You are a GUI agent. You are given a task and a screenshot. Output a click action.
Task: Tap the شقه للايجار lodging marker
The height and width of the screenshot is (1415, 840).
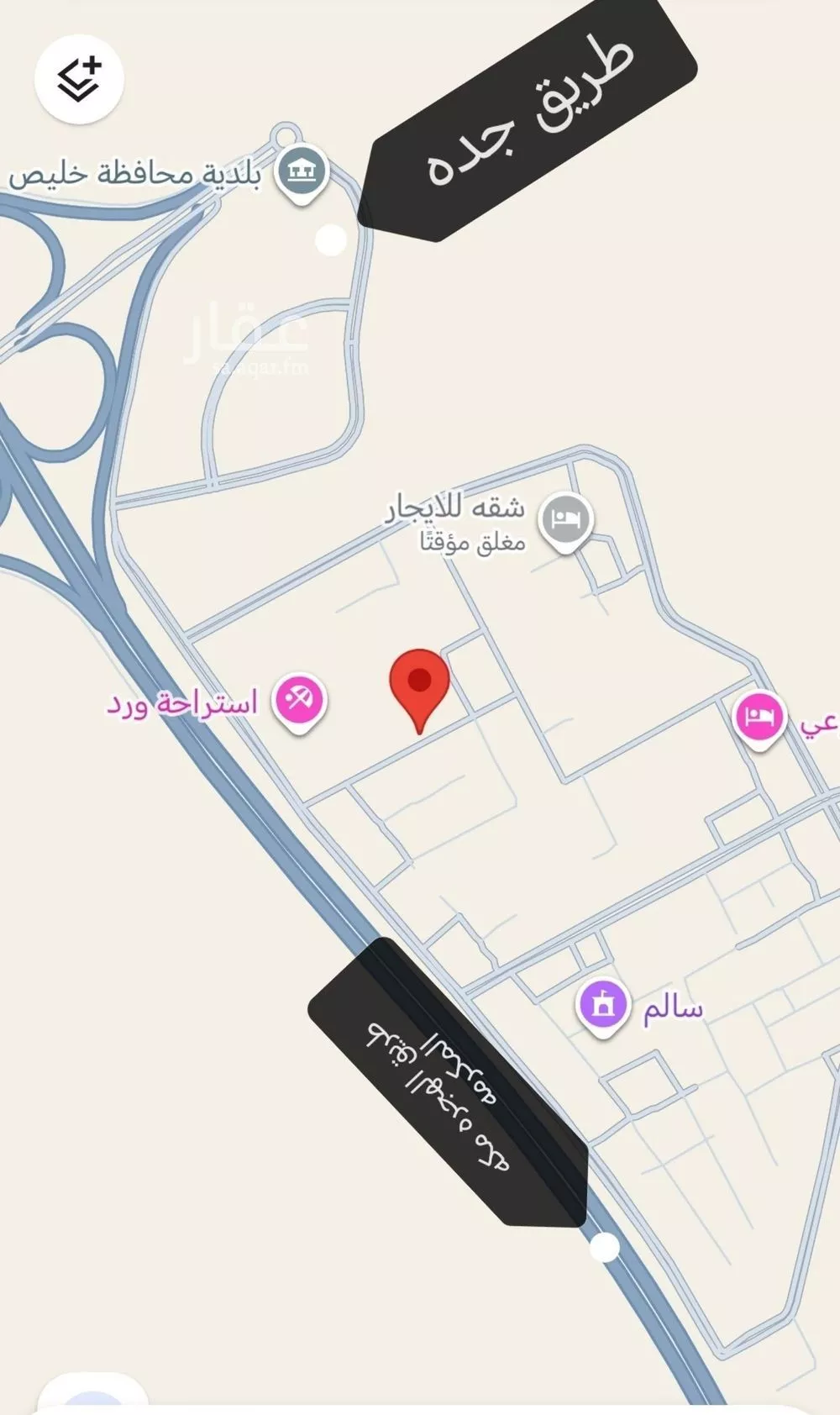click(566, 519)
